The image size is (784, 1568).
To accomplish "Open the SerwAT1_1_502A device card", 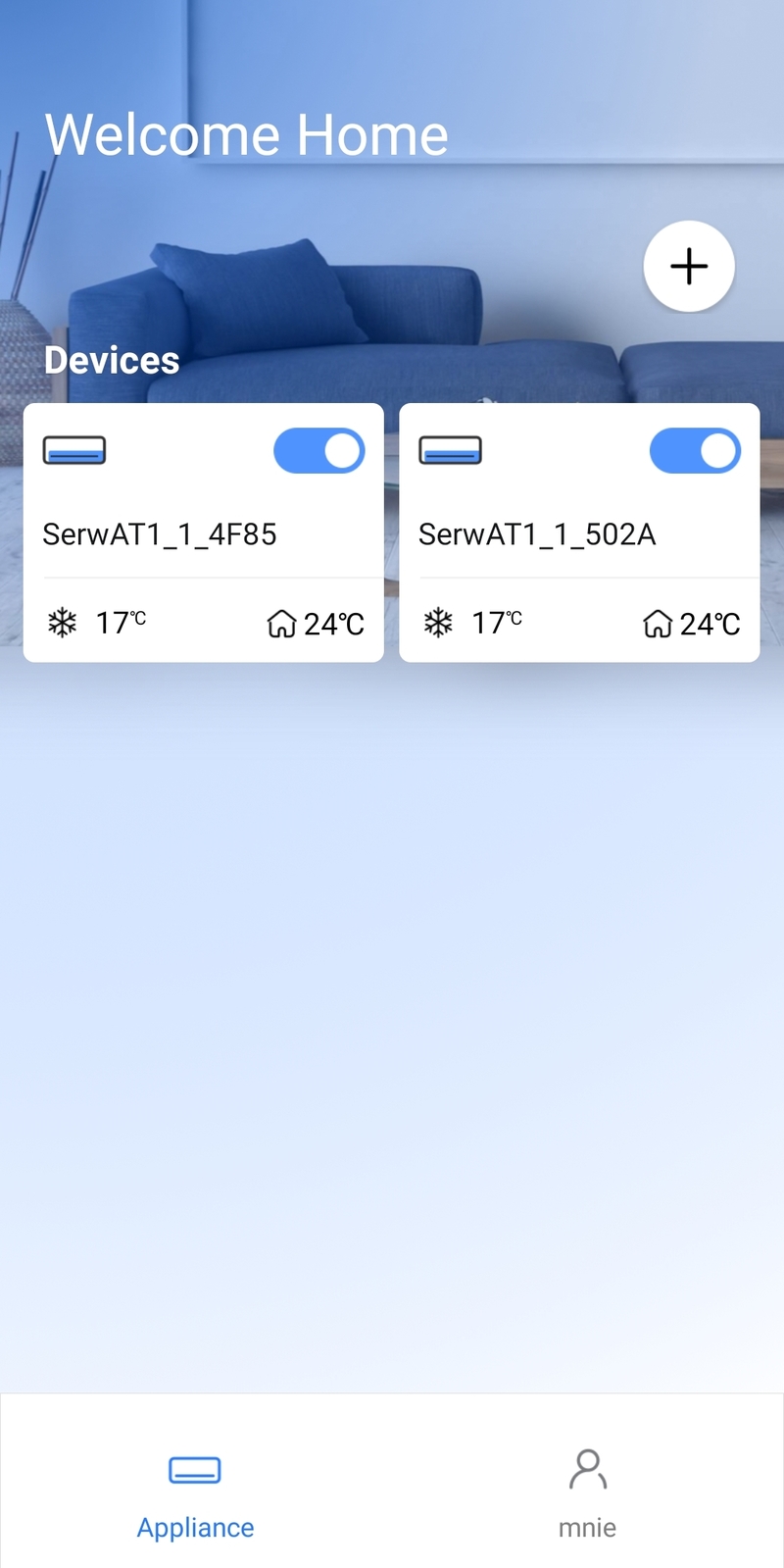I will [580, 532].
